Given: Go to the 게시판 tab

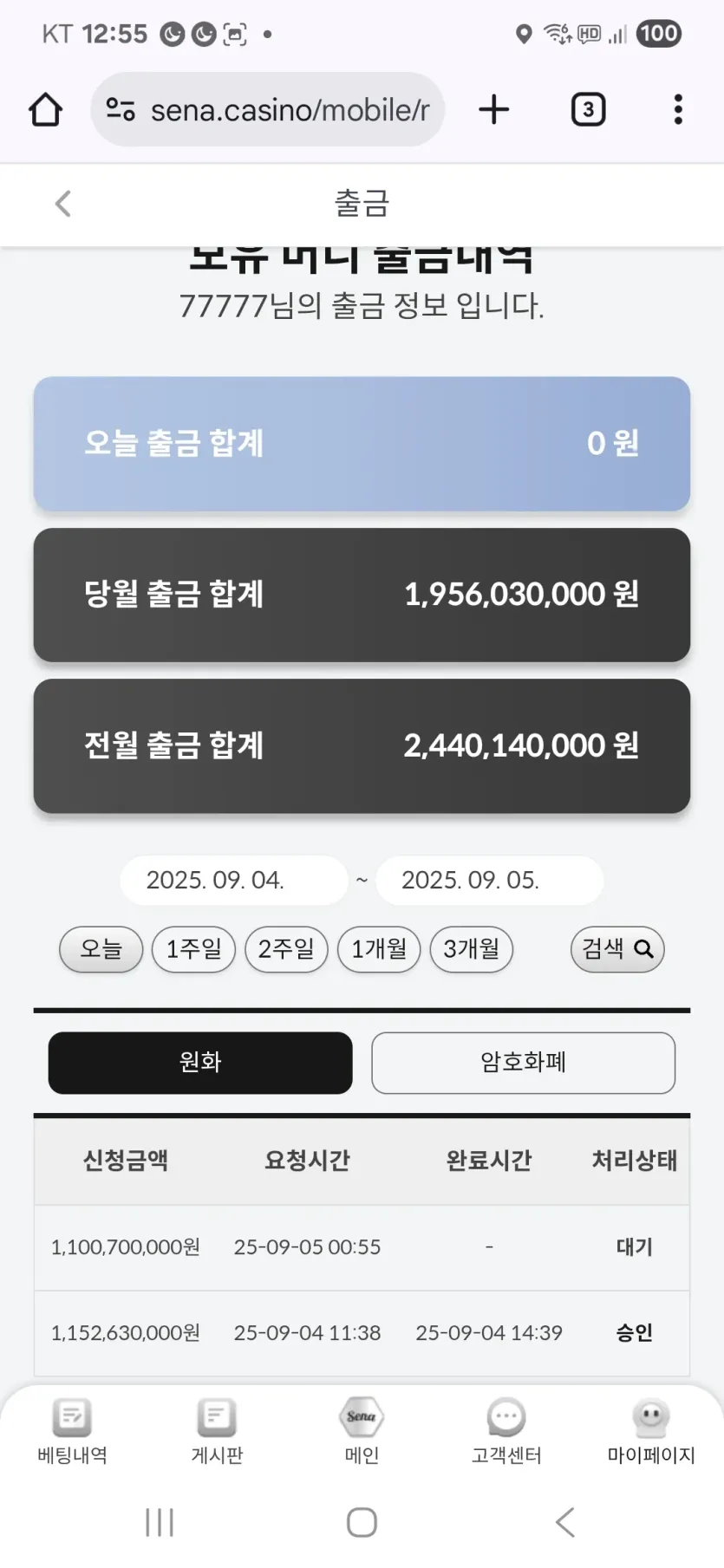Looking at the screenshot, I should (x=217, y=1432).
